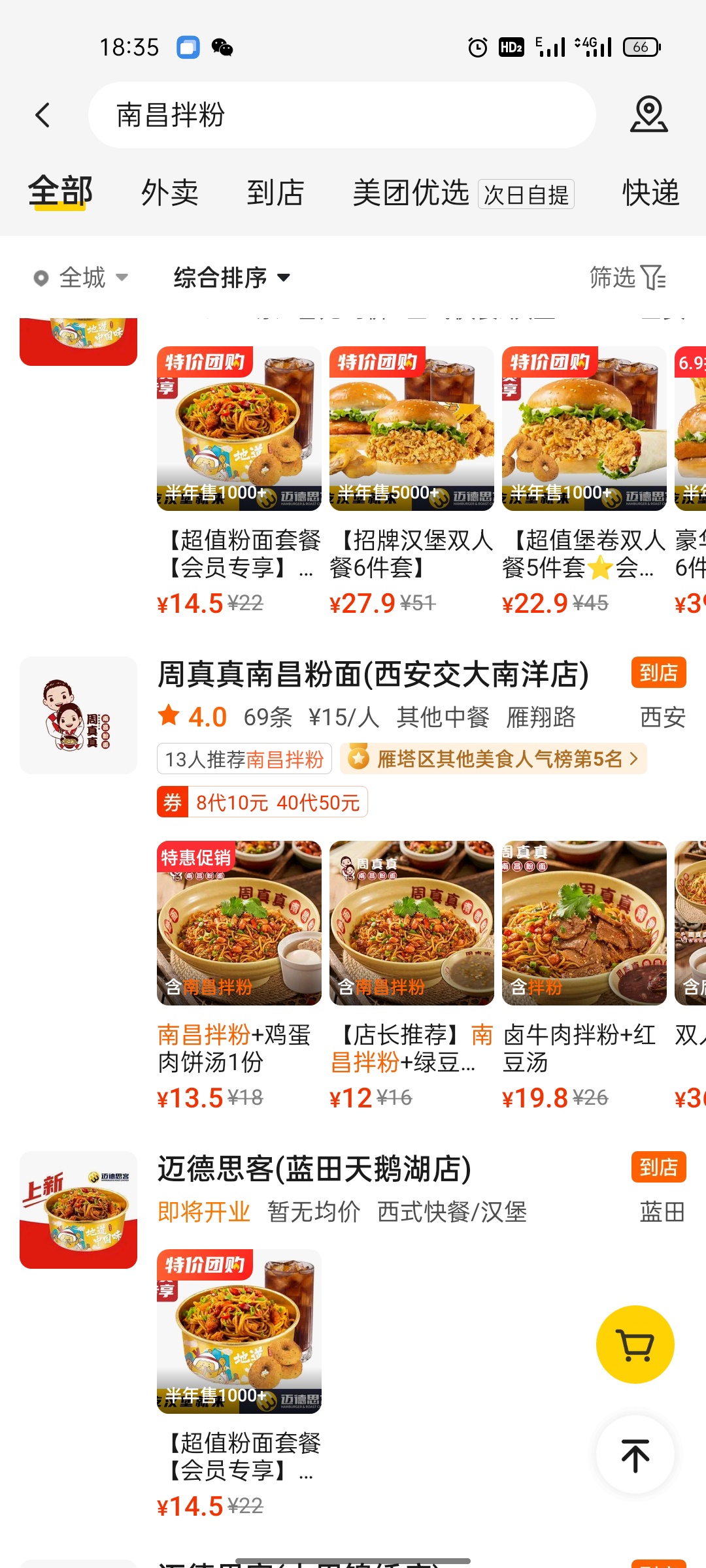Screen dimensions: 706x1568
Task: Tap the 南昌拌粉 search field
Action: (x=340, y=115)
